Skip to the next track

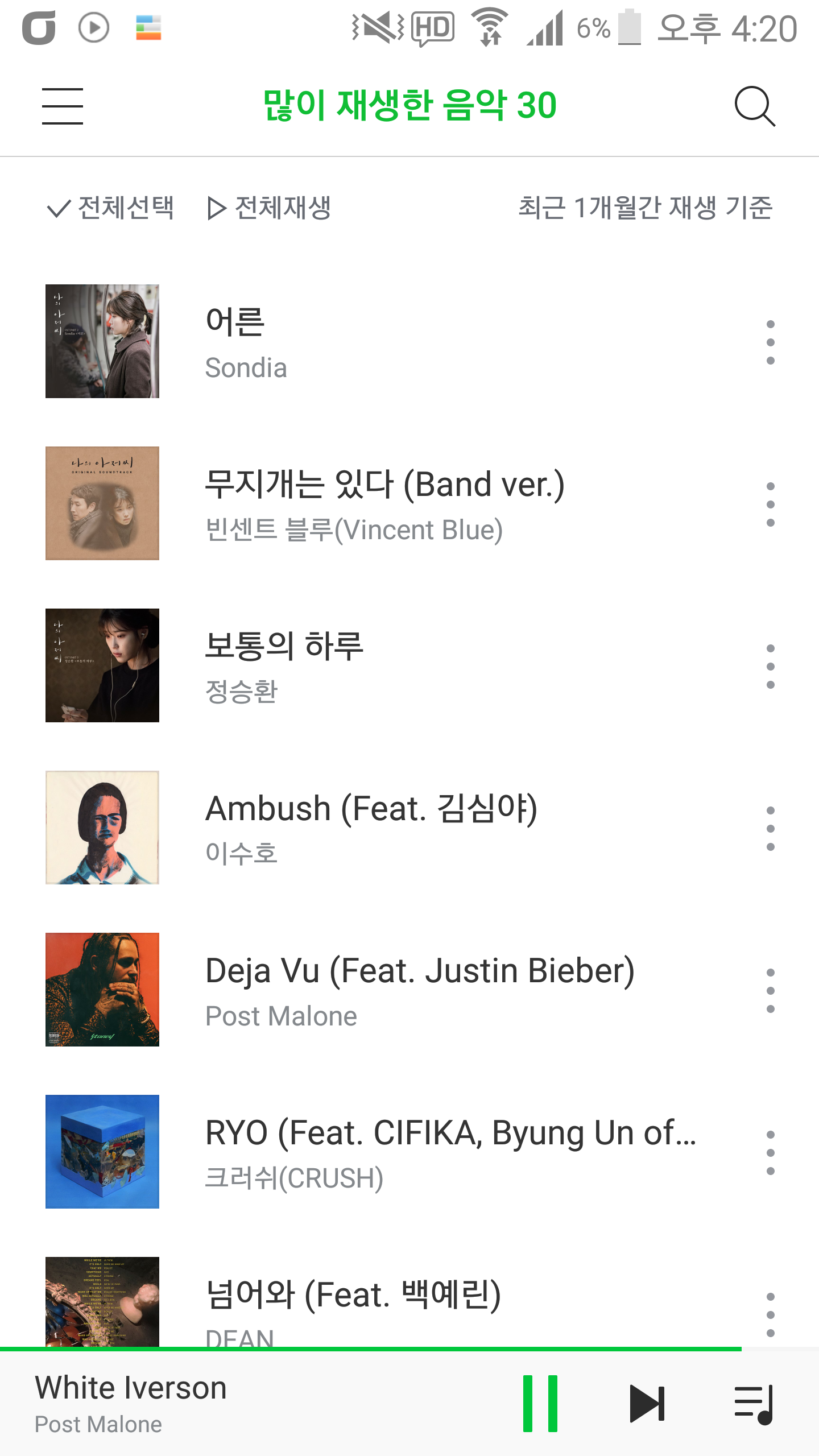tap(647, 1403)
